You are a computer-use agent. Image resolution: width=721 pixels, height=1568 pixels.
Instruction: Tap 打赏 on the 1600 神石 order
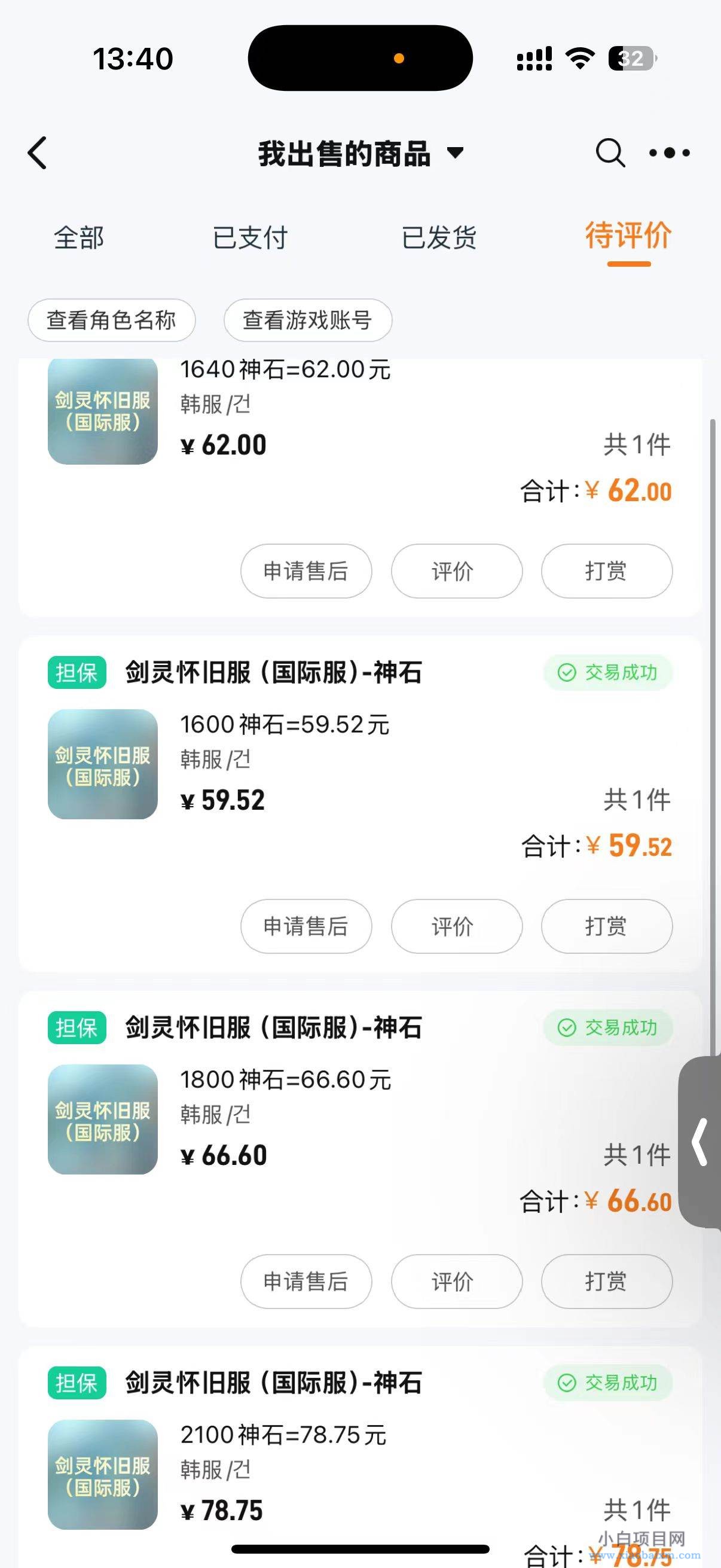click(607, 926)
